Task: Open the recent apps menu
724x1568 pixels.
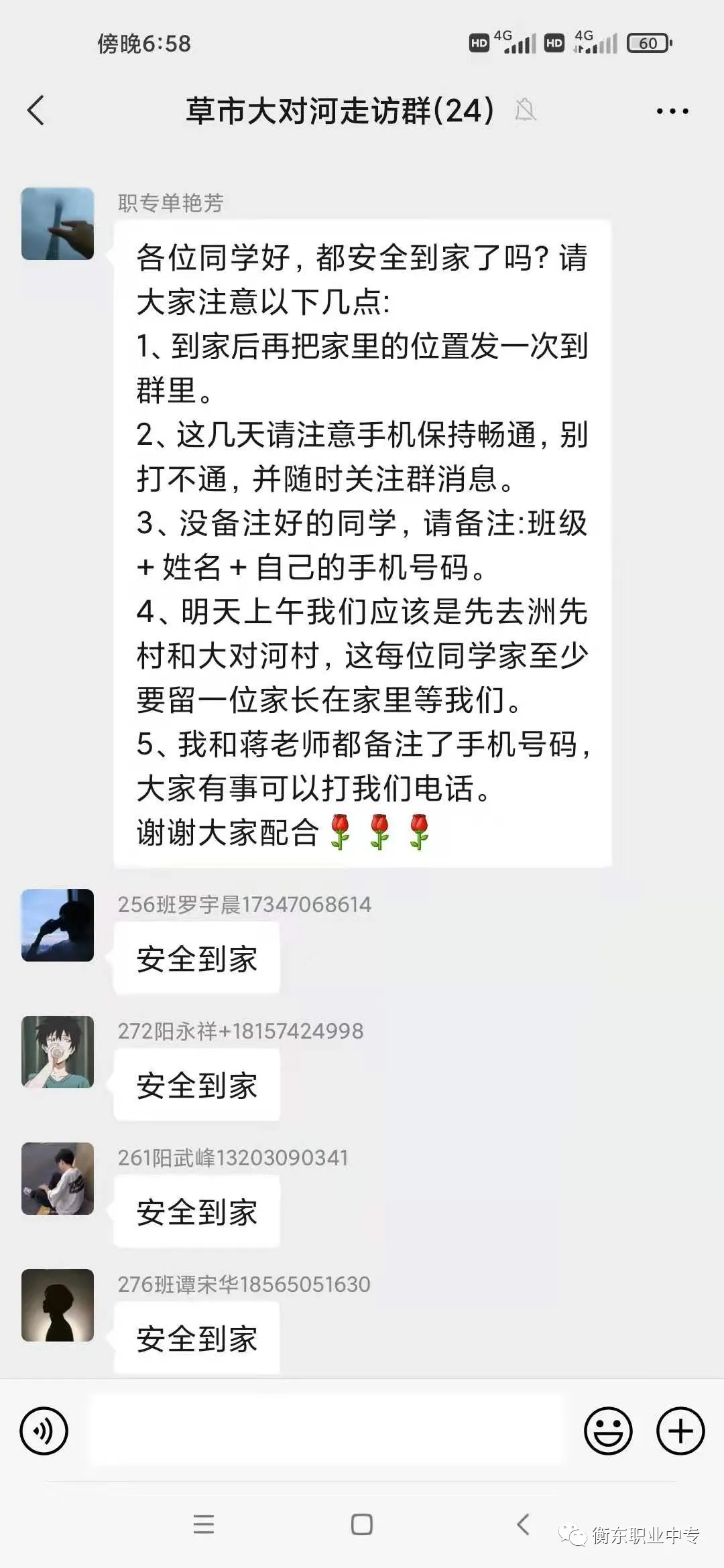Action: (x=203, y=1524)
